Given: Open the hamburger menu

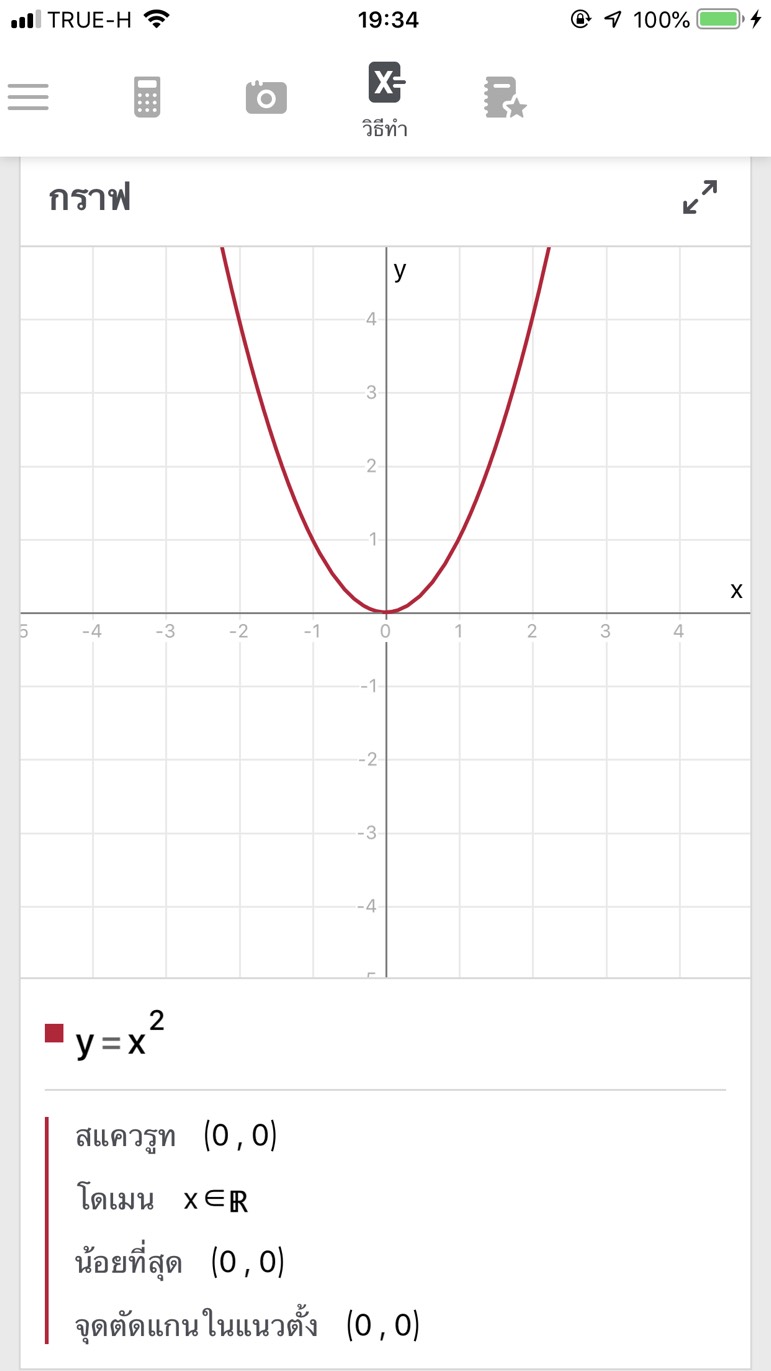Looking at the screenshot, I should pos(28,96).
